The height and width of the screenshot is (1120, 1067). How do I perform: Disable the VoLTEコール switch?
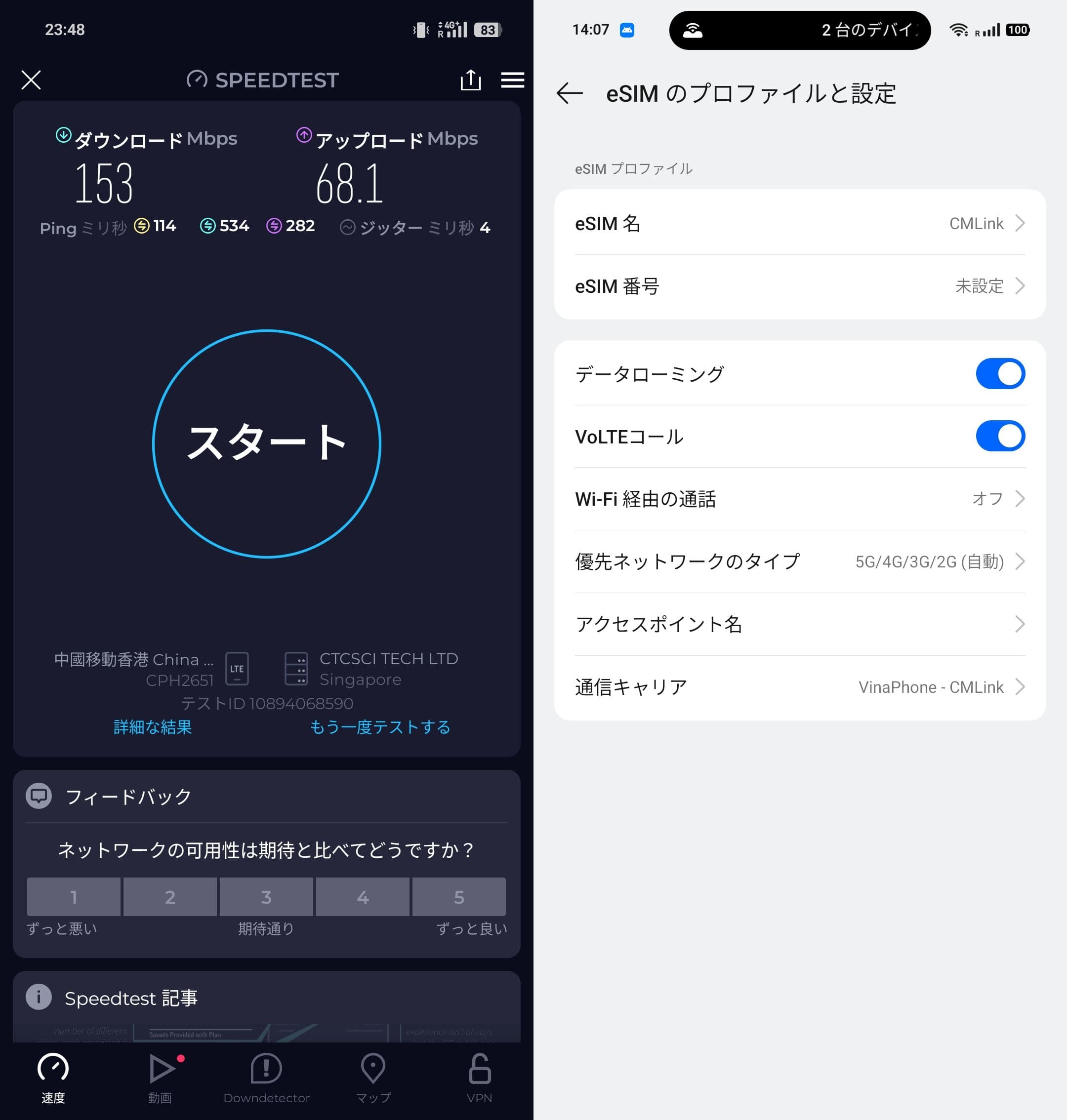click(999, 437)
